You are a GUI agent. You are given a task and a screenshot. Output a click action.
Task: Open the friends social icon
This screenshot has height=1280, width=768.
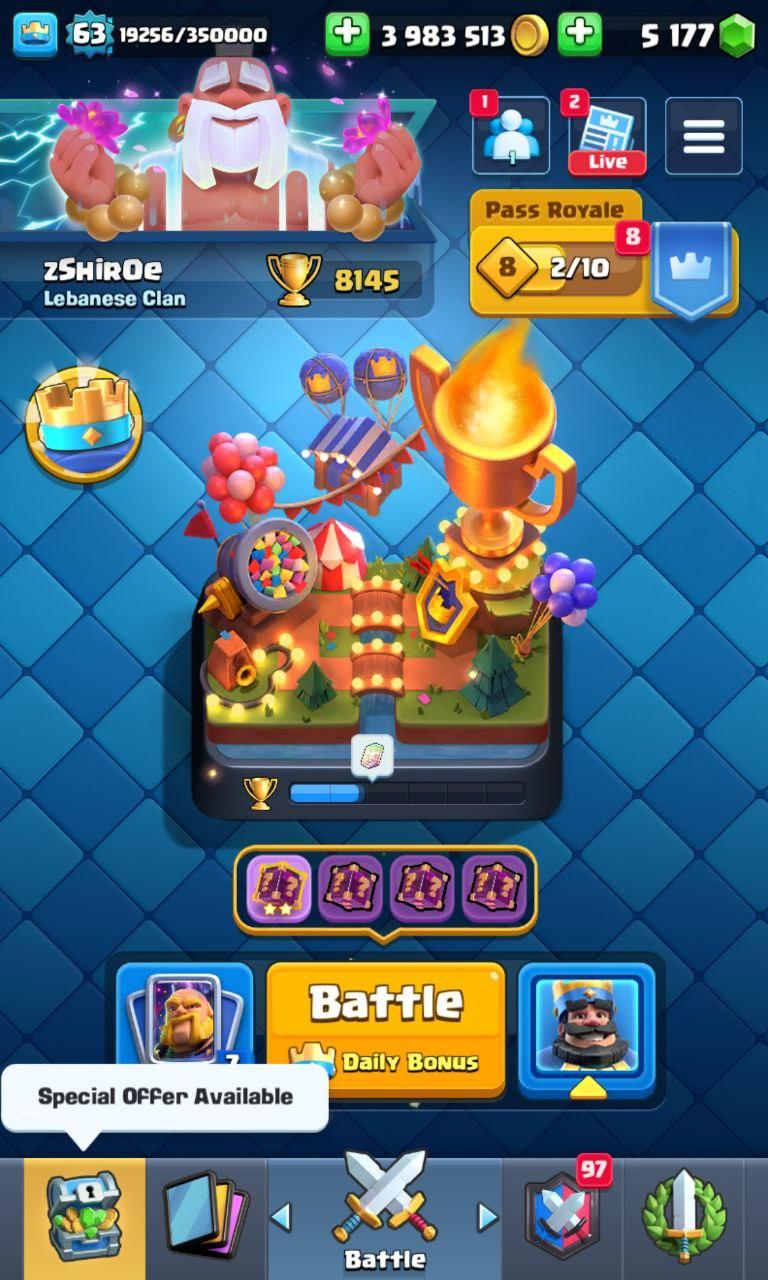(x=511, y=137)
